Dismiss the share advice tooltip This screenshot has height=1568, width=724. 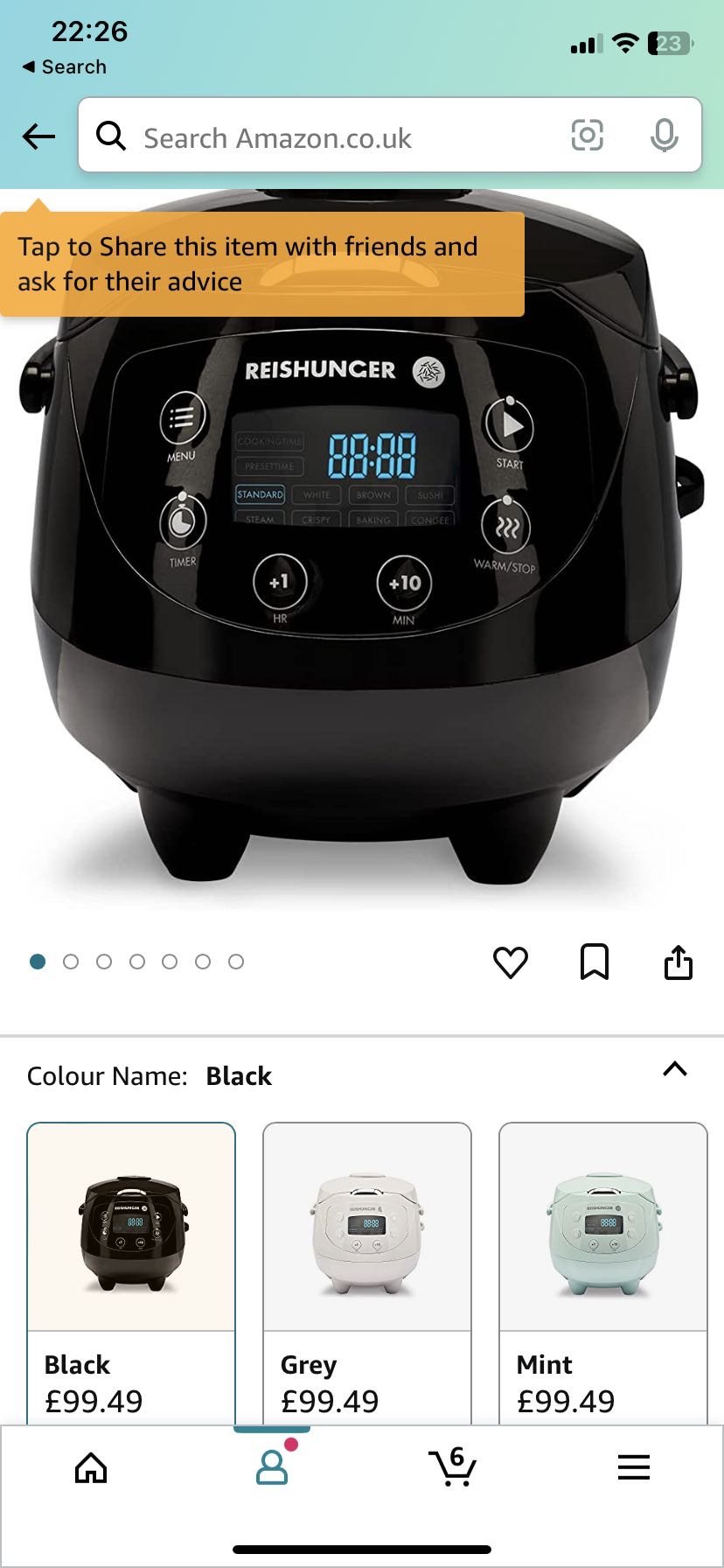[262, 264]
